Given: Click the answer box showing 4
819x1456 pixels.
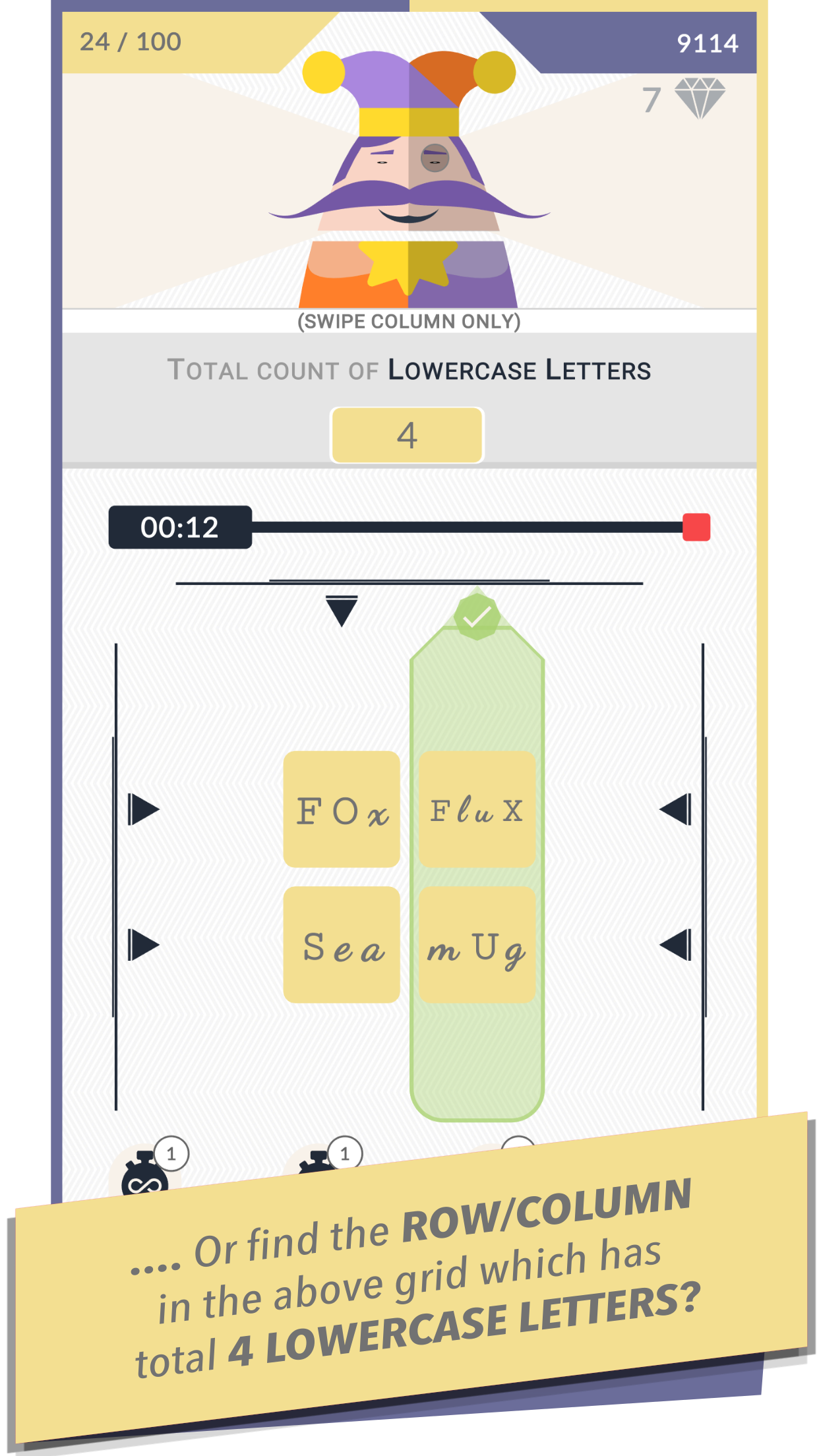Looking at the screenshot, I should pyautogui.click(x=408, y=435).
